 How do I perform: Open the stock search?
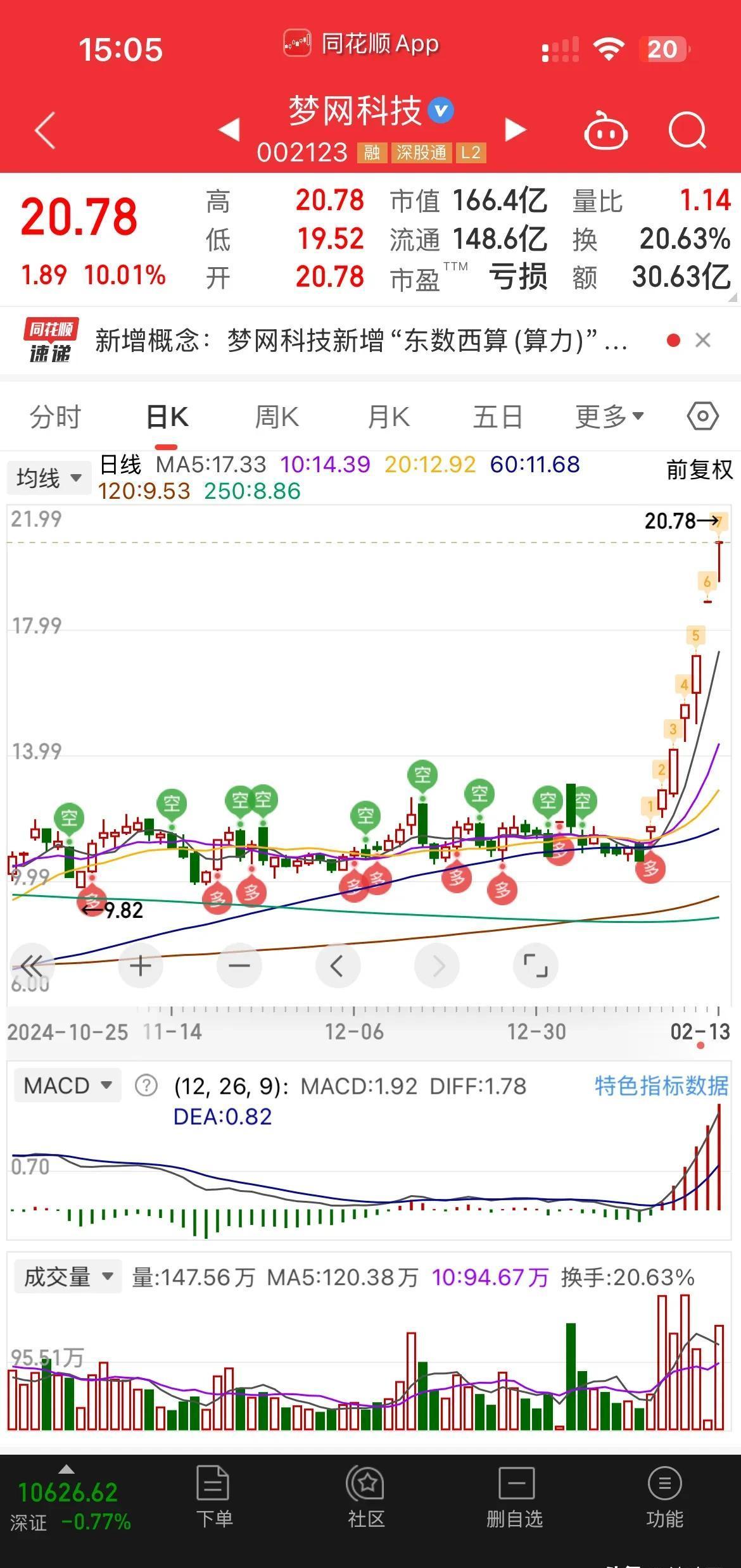pos(686,129)
